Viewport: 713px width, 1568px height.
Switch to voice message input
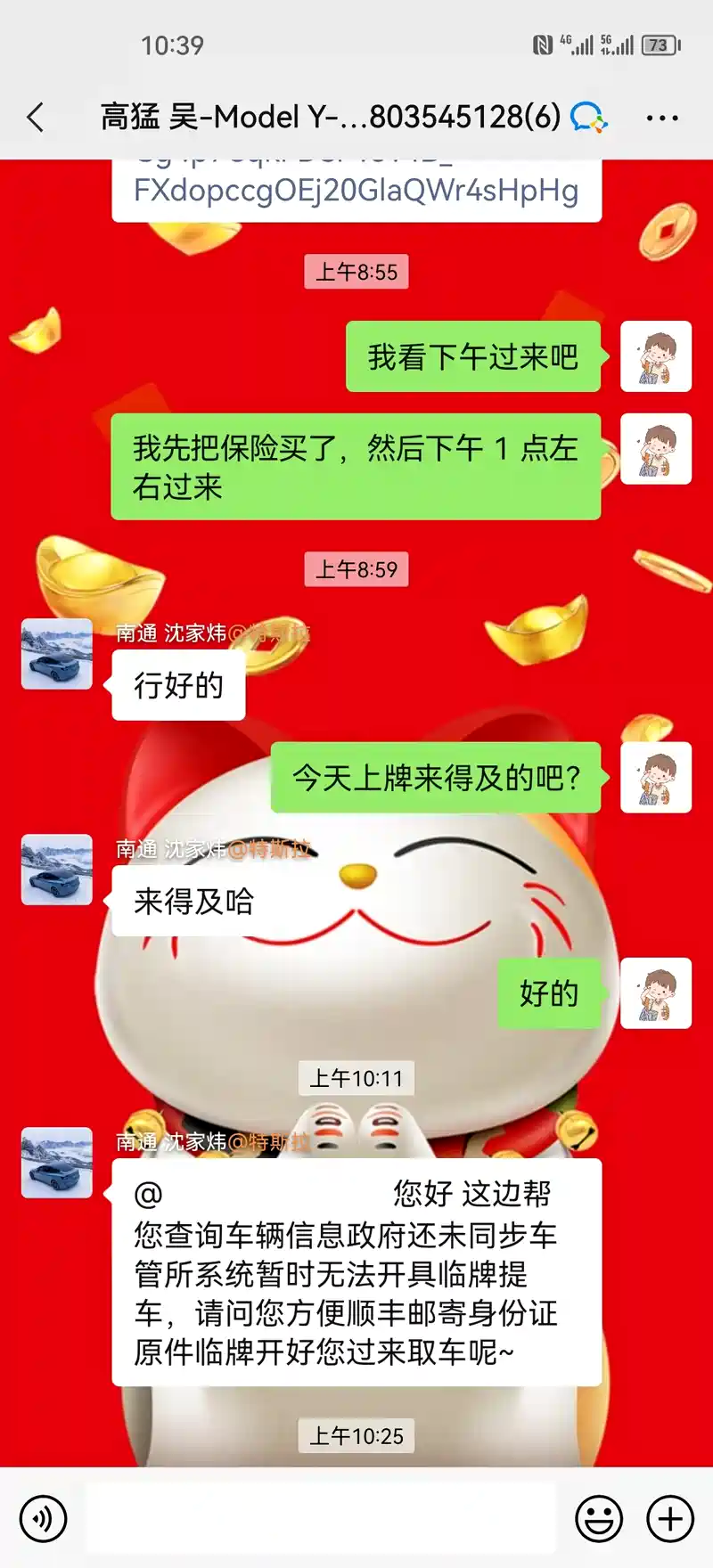pos(43,1518)
